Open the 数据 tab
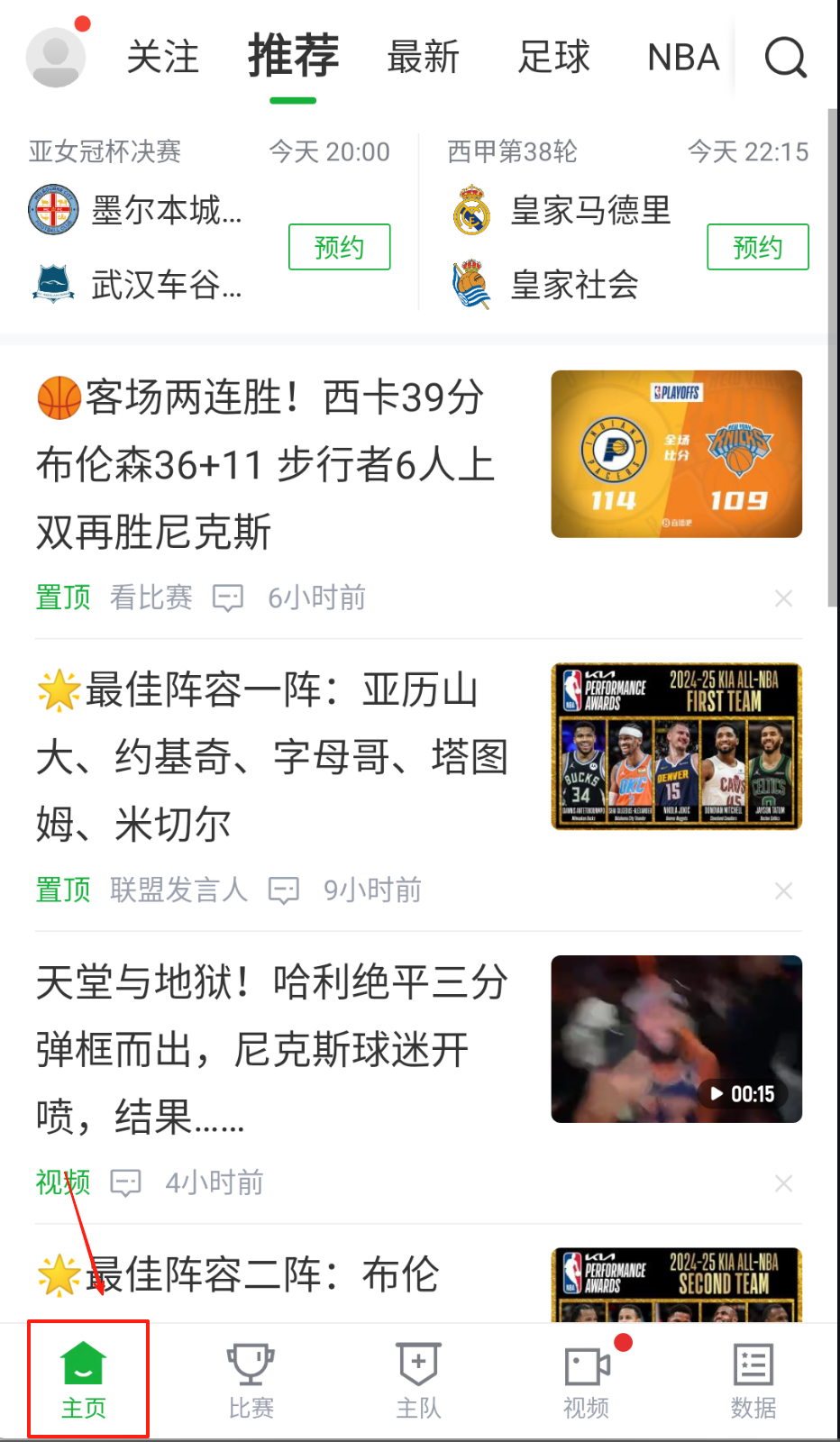 point(753,1380)
